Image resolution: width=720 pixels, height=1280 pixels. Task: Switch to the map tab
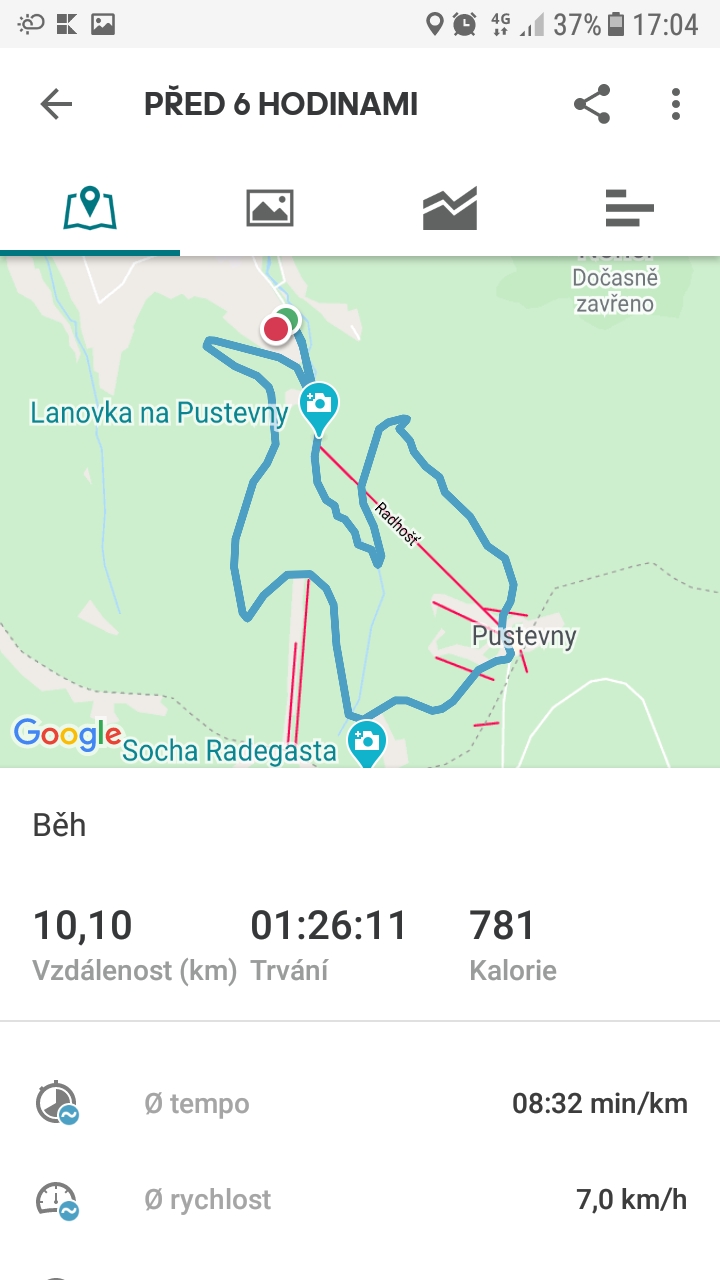point(90,208)
